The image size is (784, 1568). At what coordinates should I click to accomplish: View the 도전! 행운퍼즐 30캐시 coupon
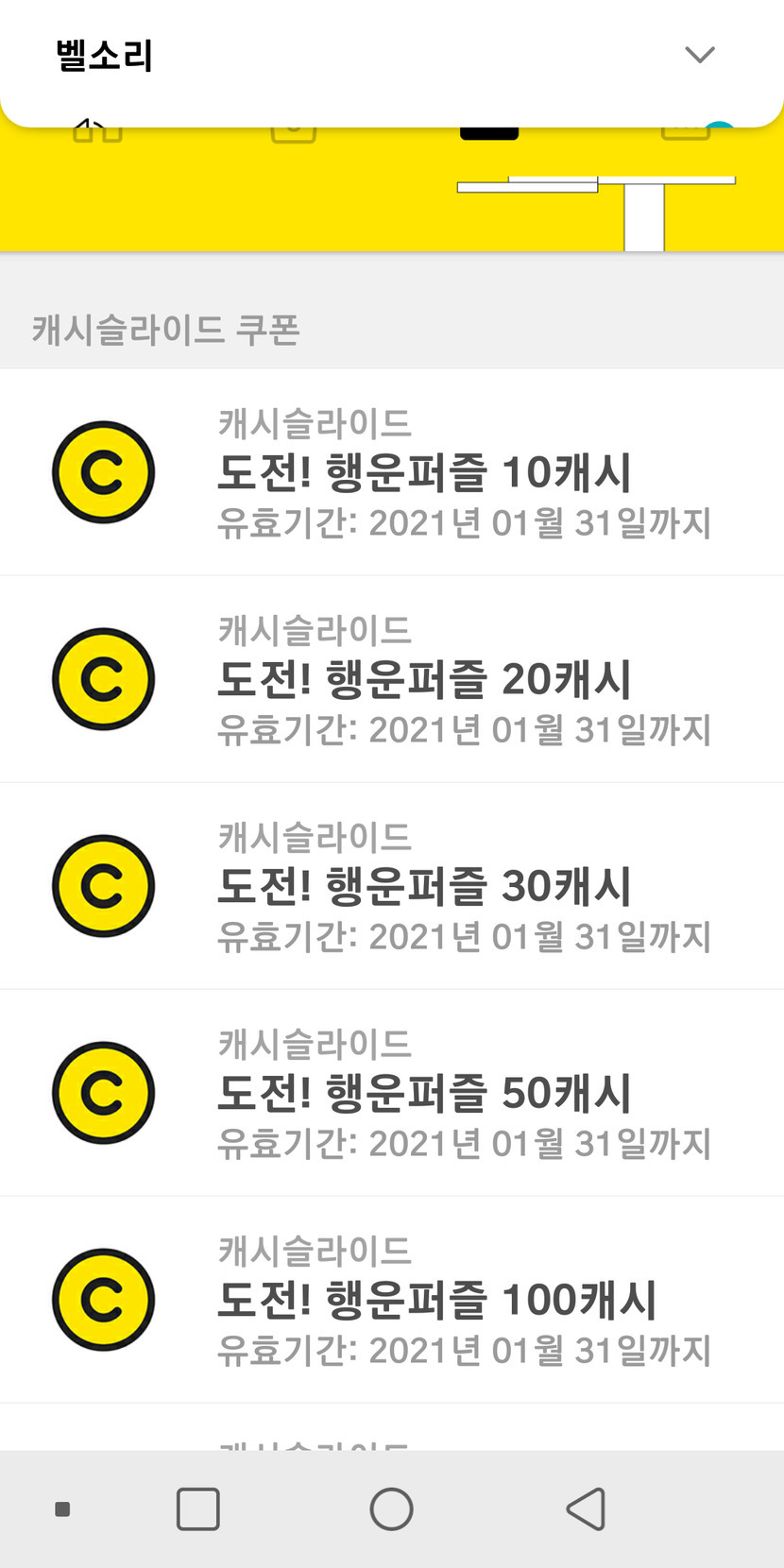tap(423, 886)
